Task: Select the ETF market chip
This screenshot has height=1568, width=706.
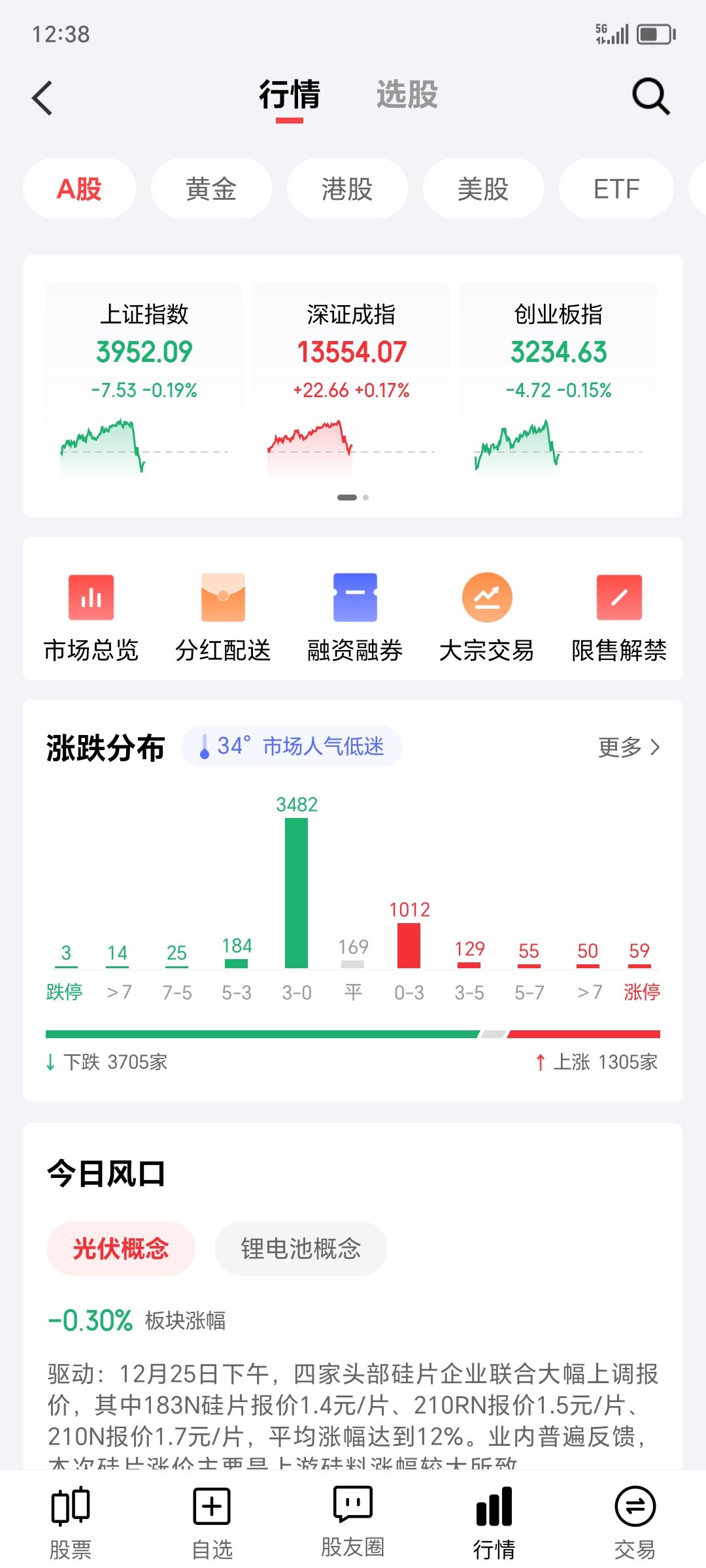Action: click(616, 189)
